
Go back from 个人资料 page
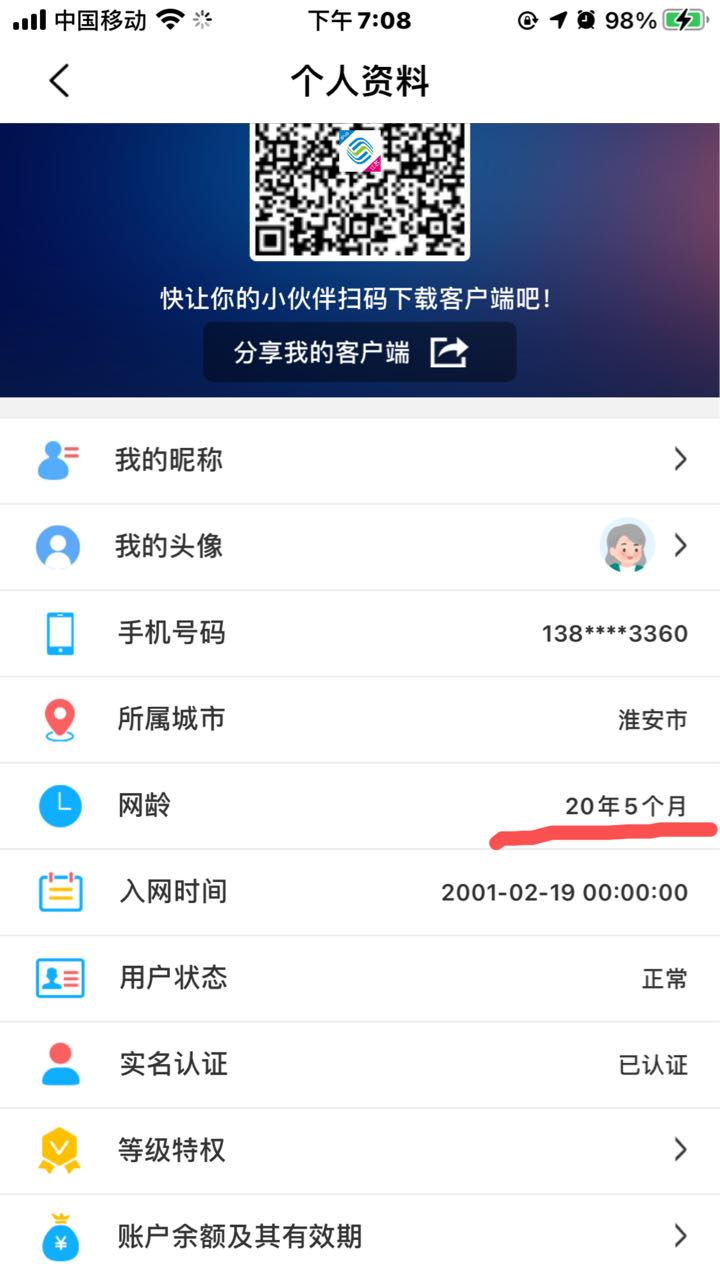(59, 81)
